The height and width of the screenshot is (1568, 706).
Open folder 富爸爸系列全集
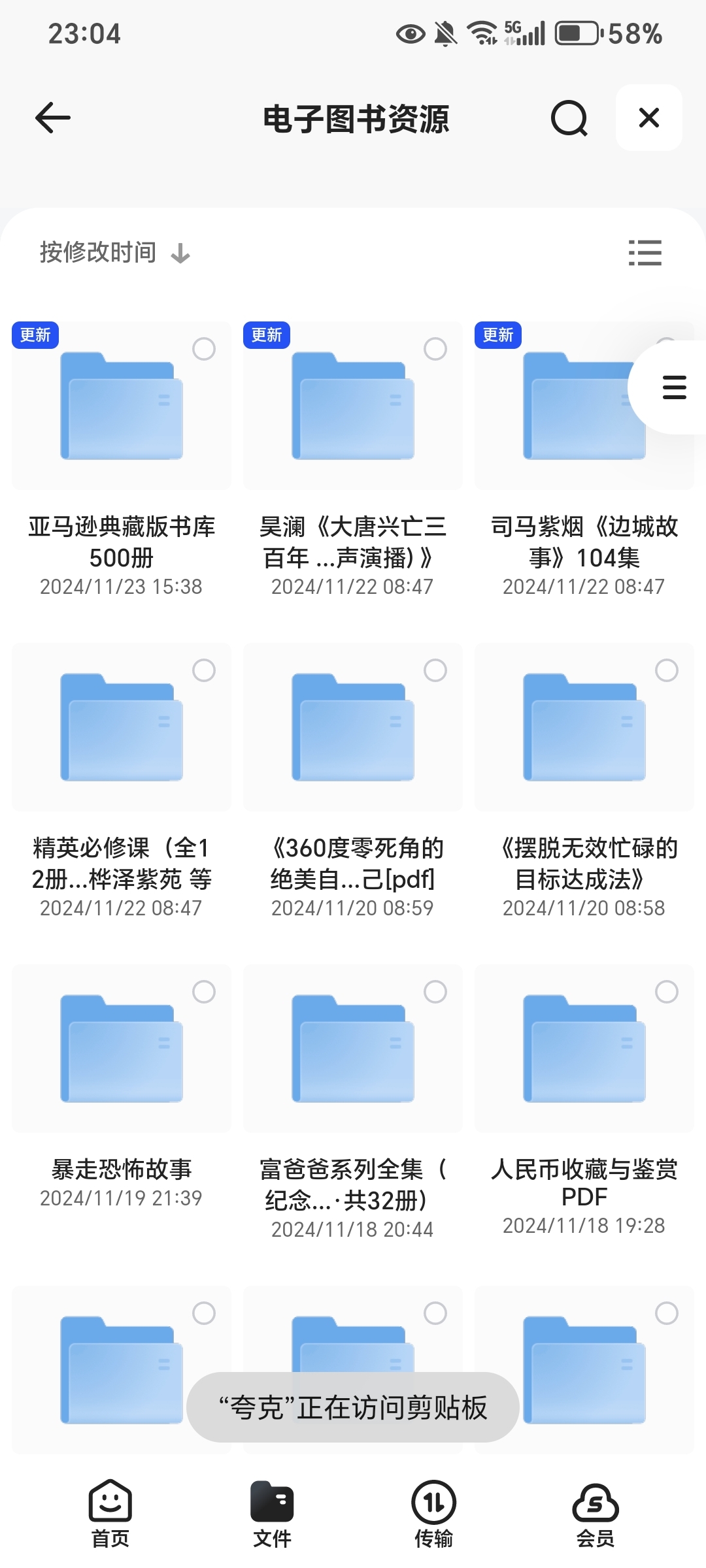click(353, 1102)
